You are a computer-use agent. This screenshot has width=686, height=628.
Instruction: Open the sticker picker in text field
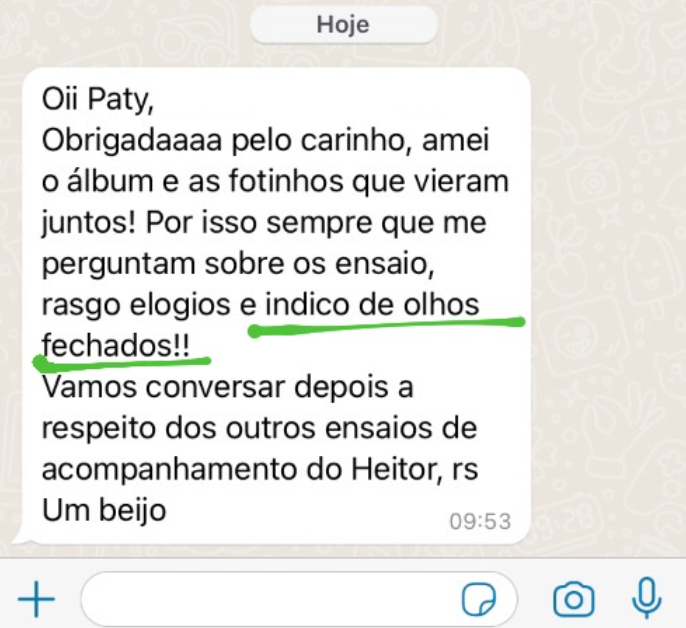tap(478, 600)
